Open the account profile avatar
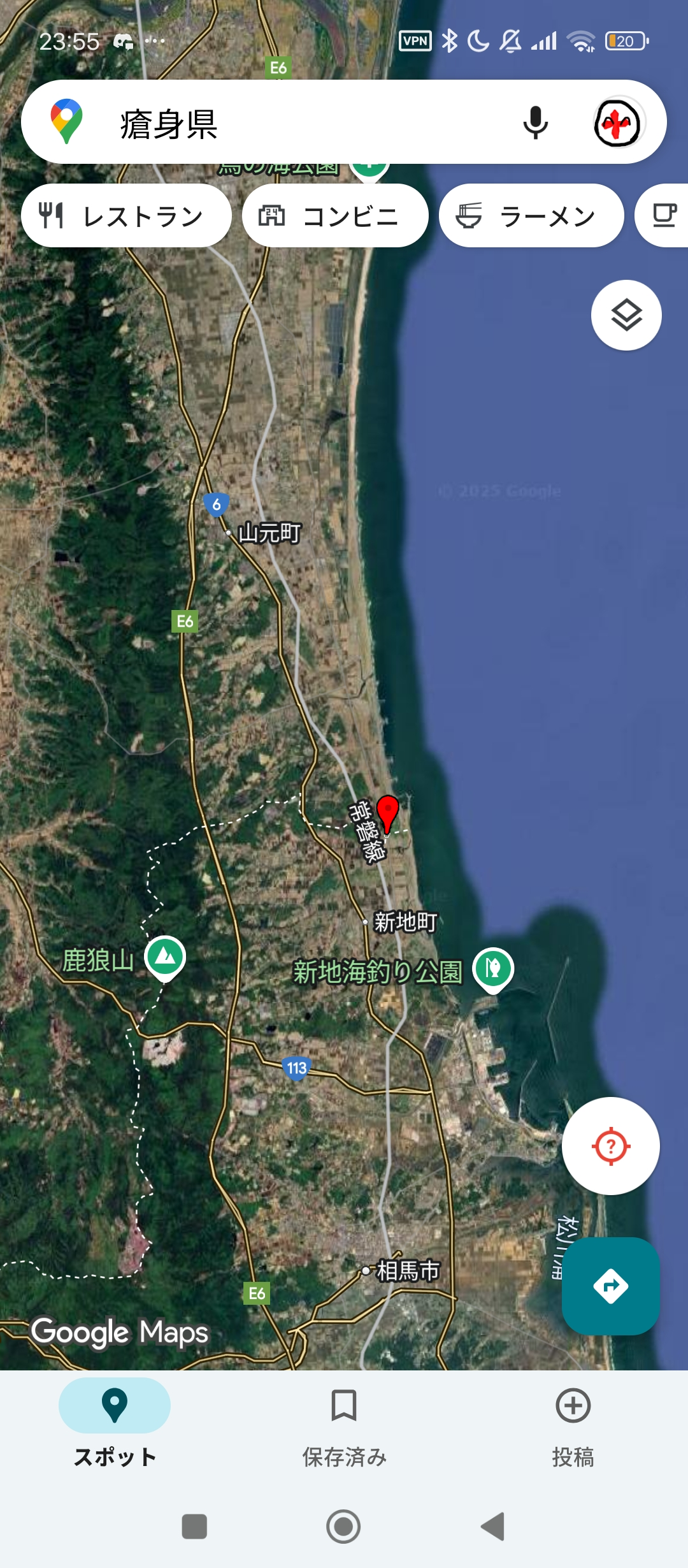The width and height of the screenshot is (688, 1568). [617, 122]
